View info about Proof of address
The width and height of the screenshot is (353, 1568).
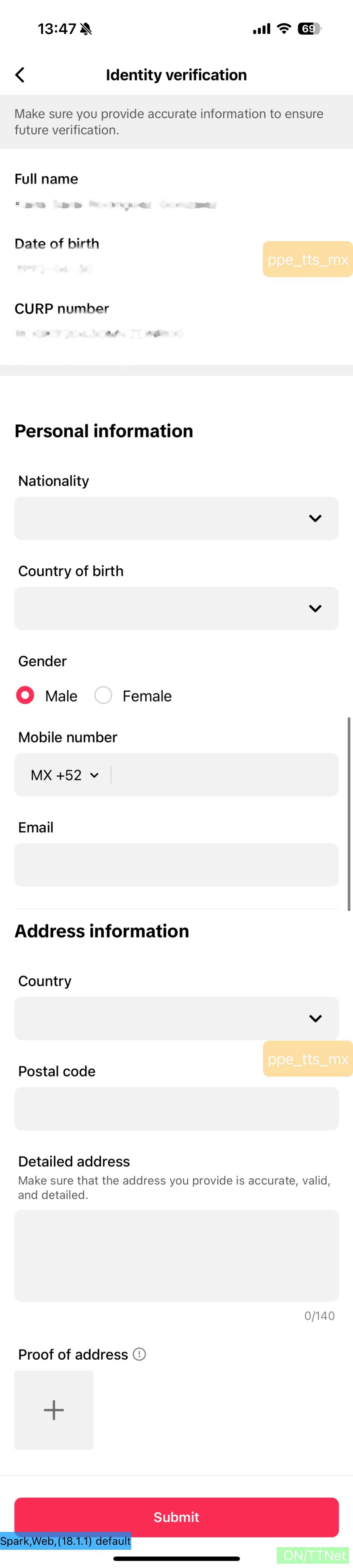coord(139,1354)
